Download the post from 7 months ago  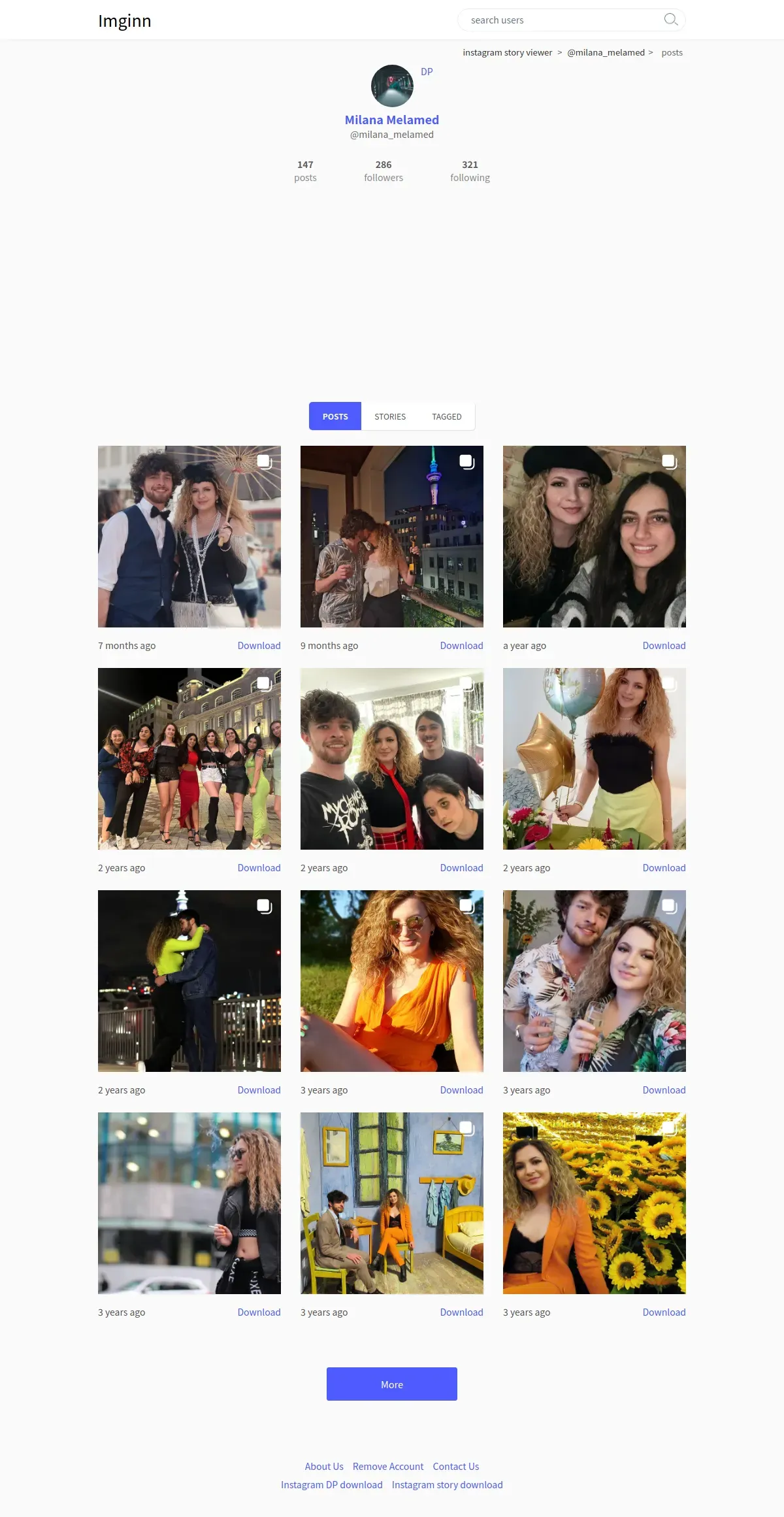259,646
